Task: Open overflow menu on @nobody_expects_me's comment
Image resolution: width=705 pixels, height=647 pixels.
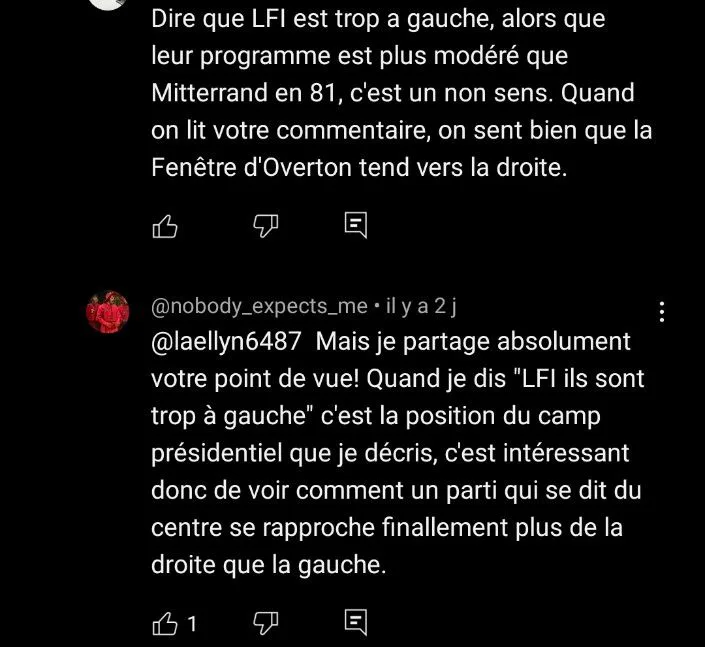Action: [662, 312]
